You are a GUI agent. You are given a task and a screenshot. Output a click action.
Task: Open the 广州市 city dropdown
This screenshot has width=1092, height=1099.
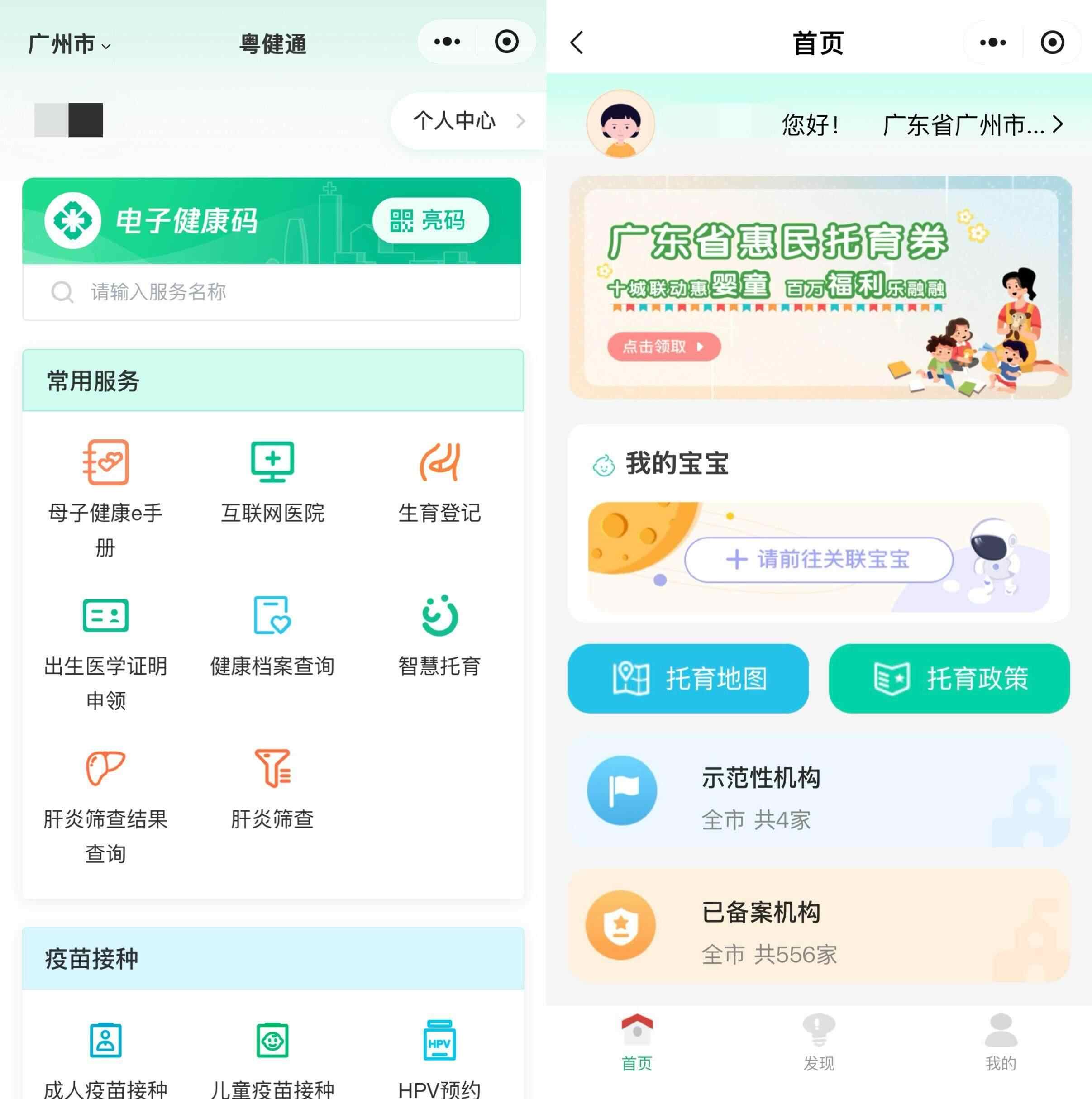point(69,44)
